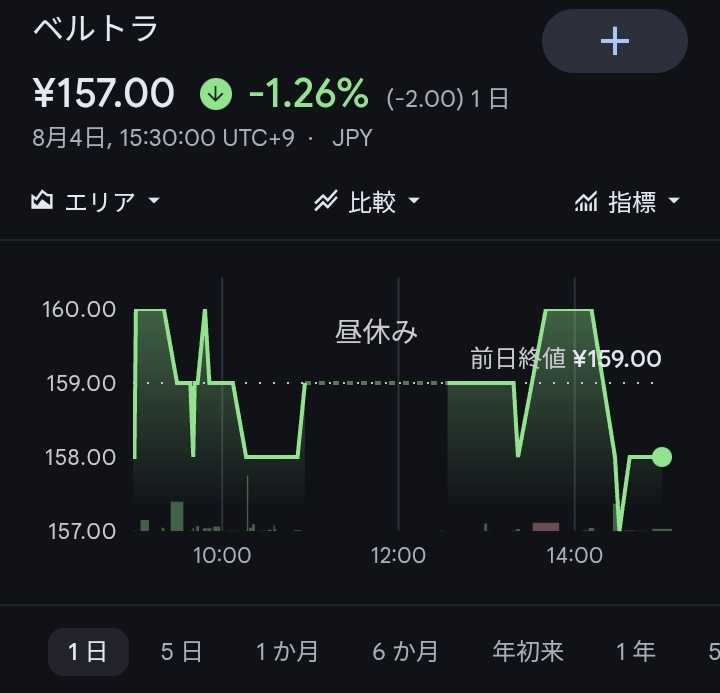This screenshot has width=720, height=693.
Task: Add ベルトラ to watchlist with plus button
Action: (x=614, y=41)
